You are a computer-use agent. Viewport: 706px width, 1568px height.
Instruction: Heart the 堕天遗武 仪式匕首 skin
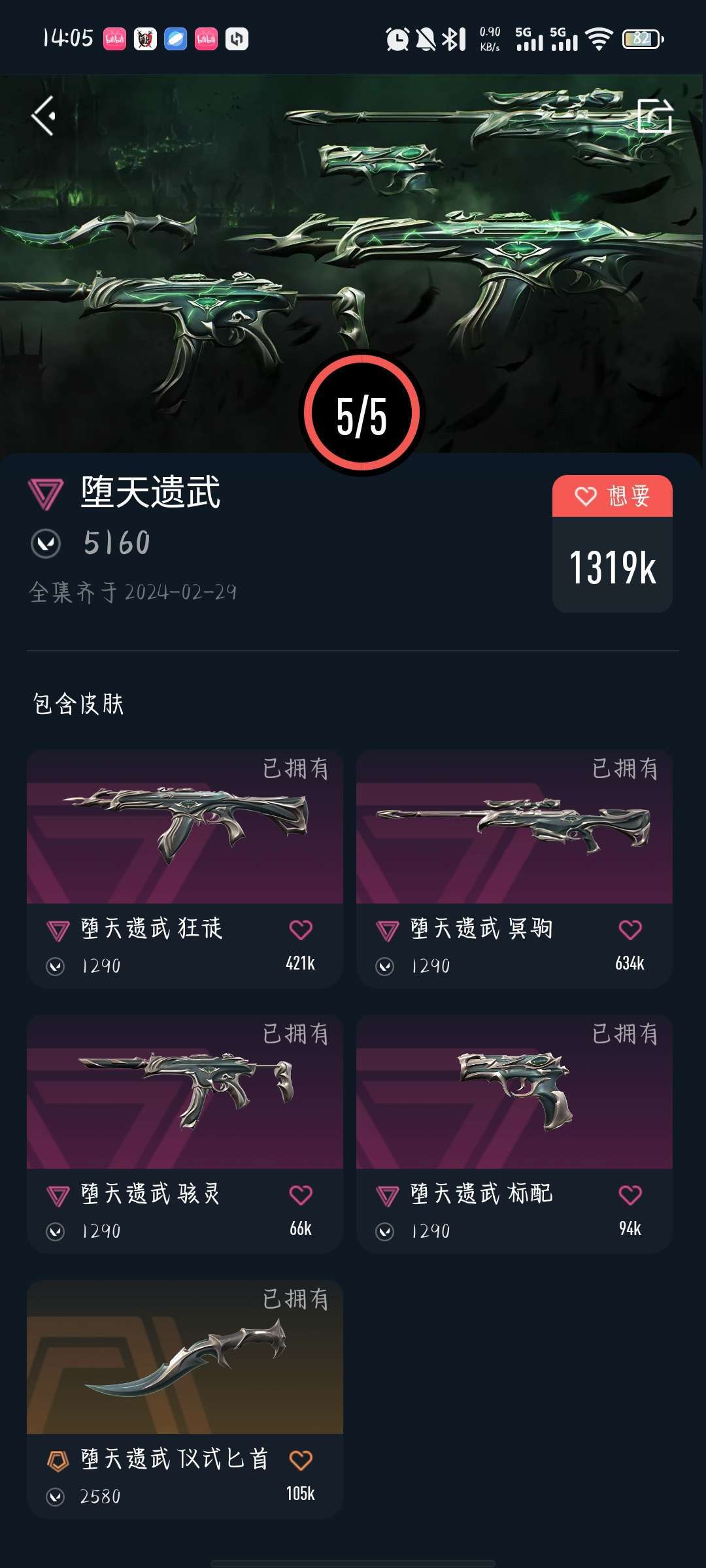tap(301, 1460)
